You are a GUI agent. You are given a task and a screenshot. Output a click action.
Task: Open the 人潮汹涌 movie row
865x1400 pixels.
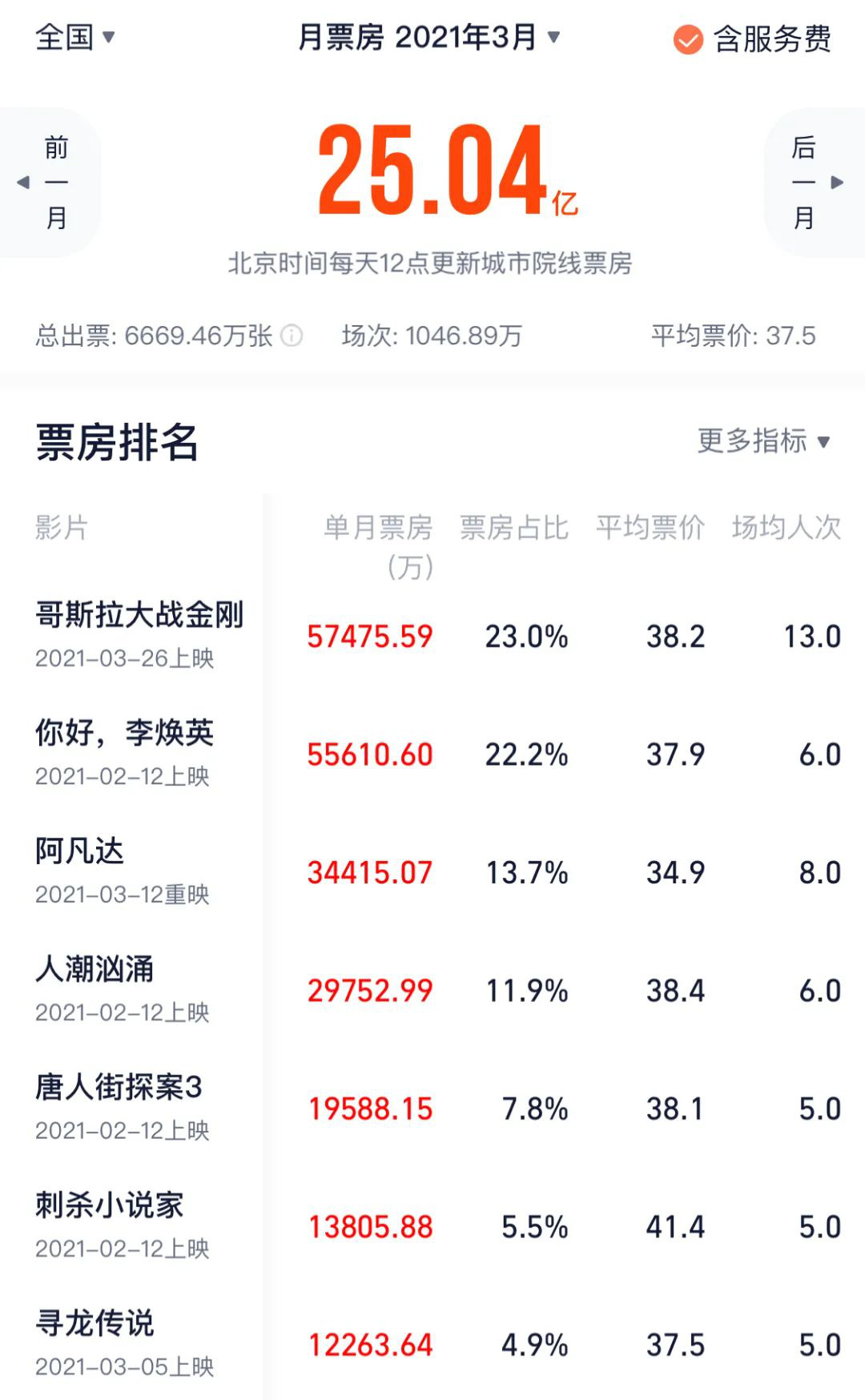coord(432,990)
